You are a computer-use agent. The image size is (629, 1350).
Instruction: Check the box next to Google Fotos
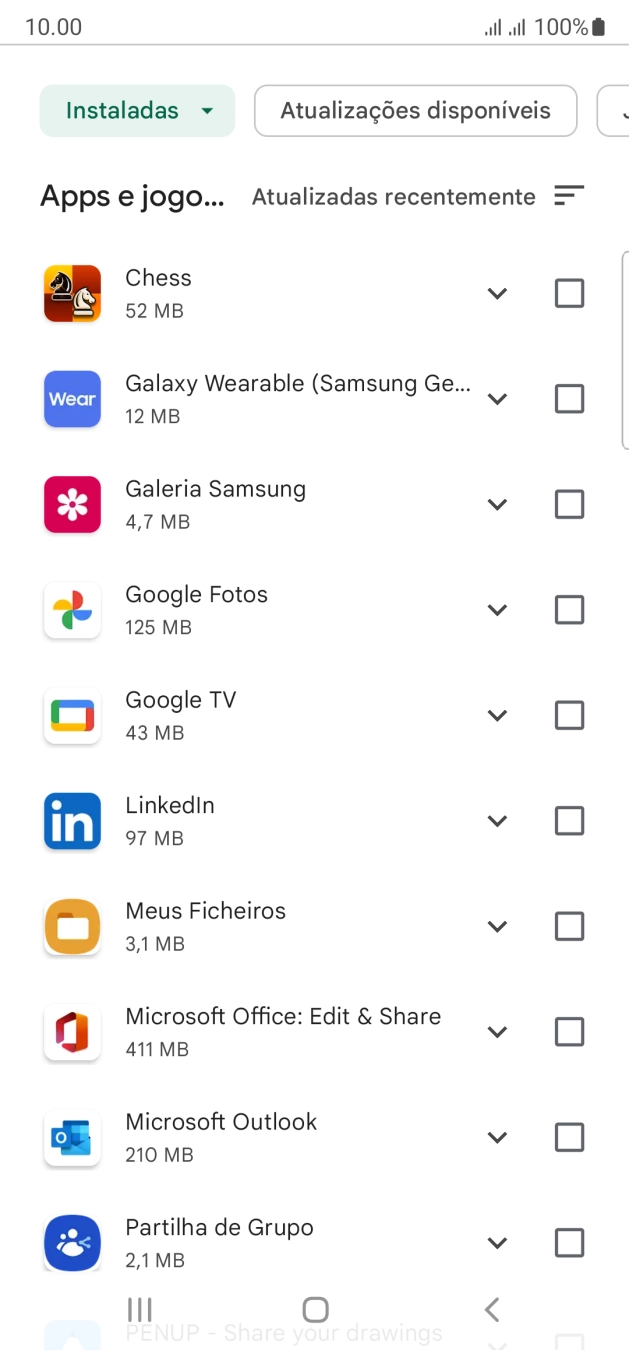pos(569,610)
